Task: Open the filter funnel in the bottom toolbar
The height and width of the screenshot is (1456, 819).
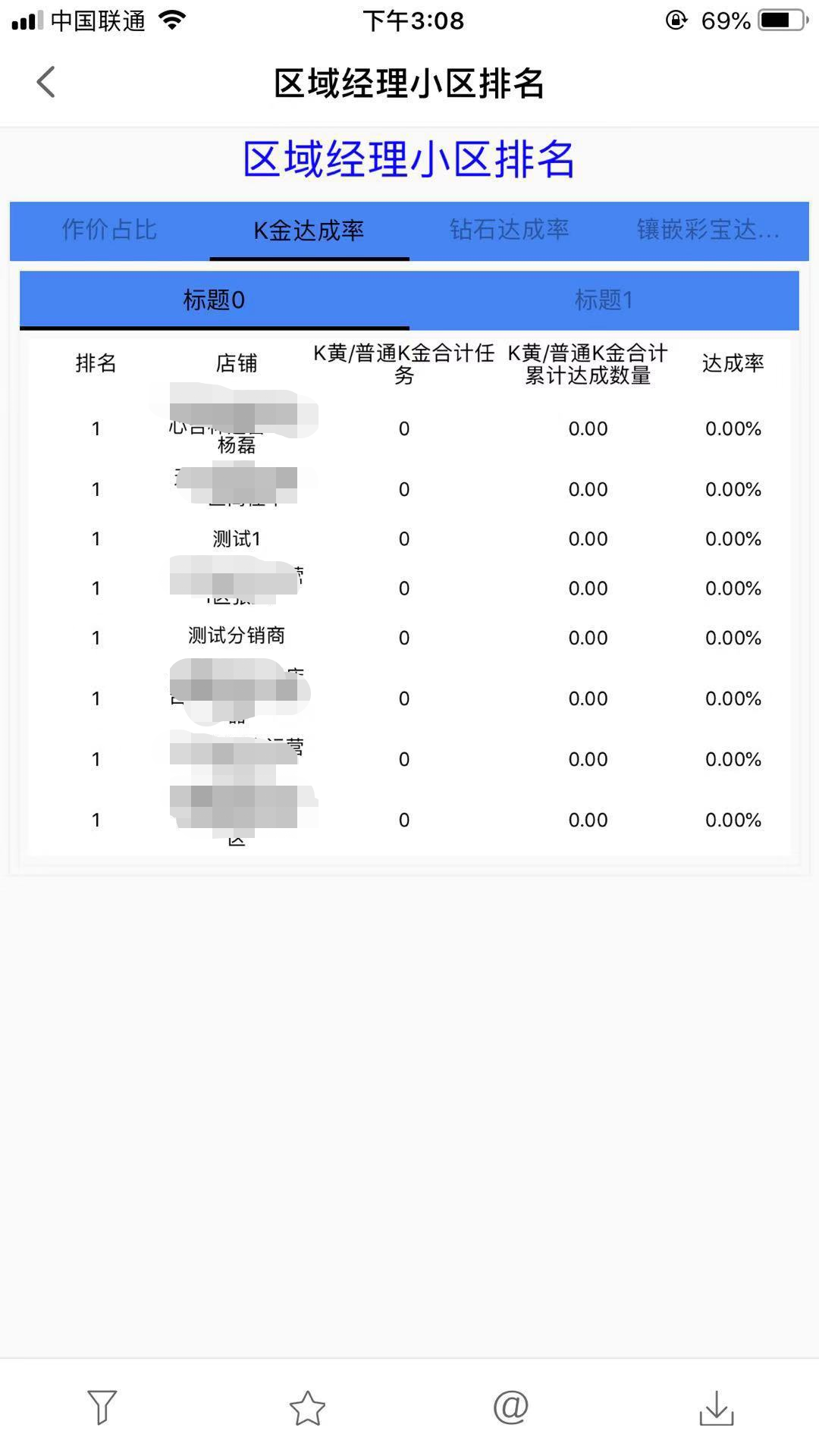Action: click(x=102, y=1407)
